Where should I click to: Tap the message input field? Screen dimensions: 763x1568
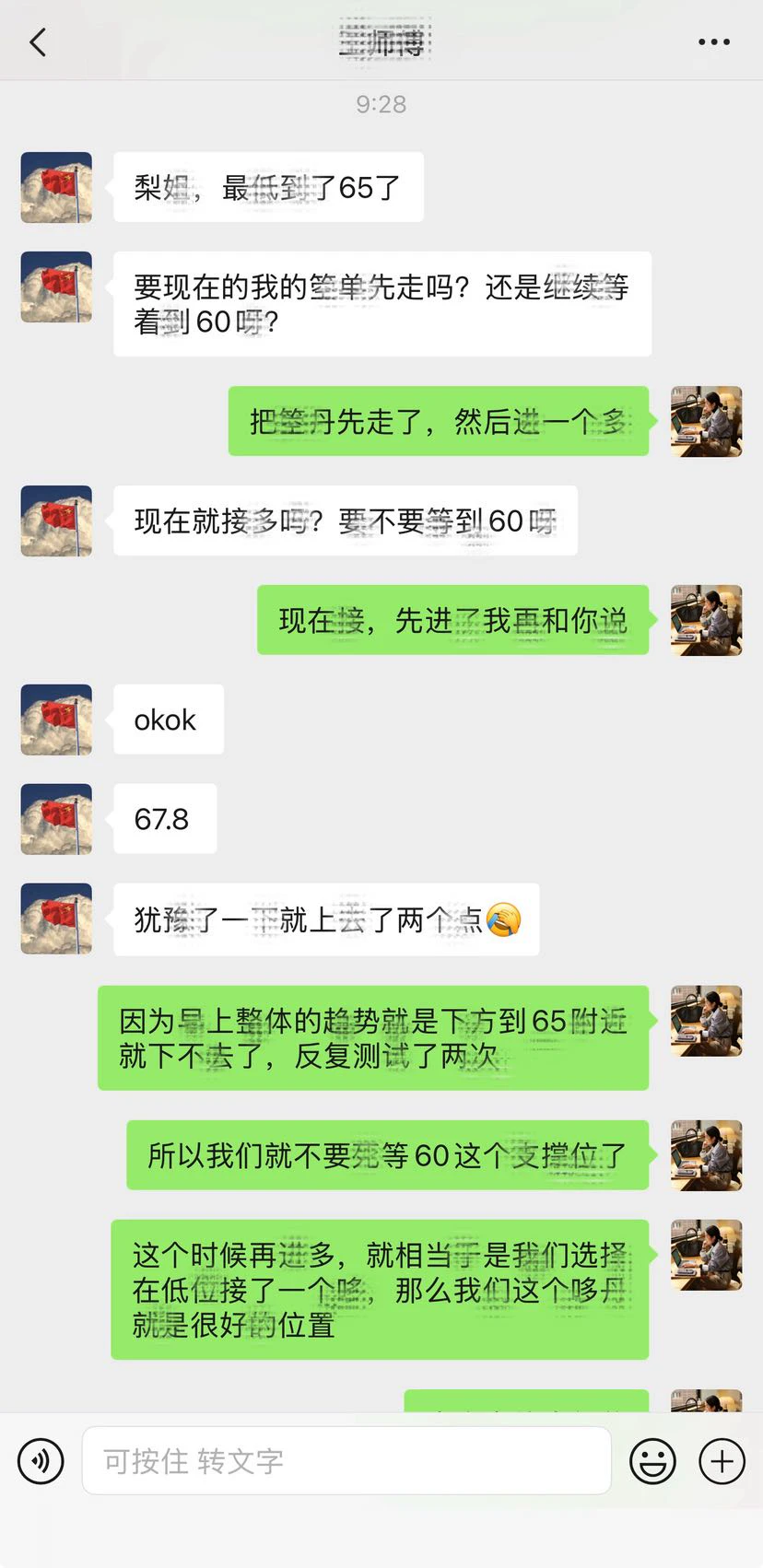[x=346, y=1461]
